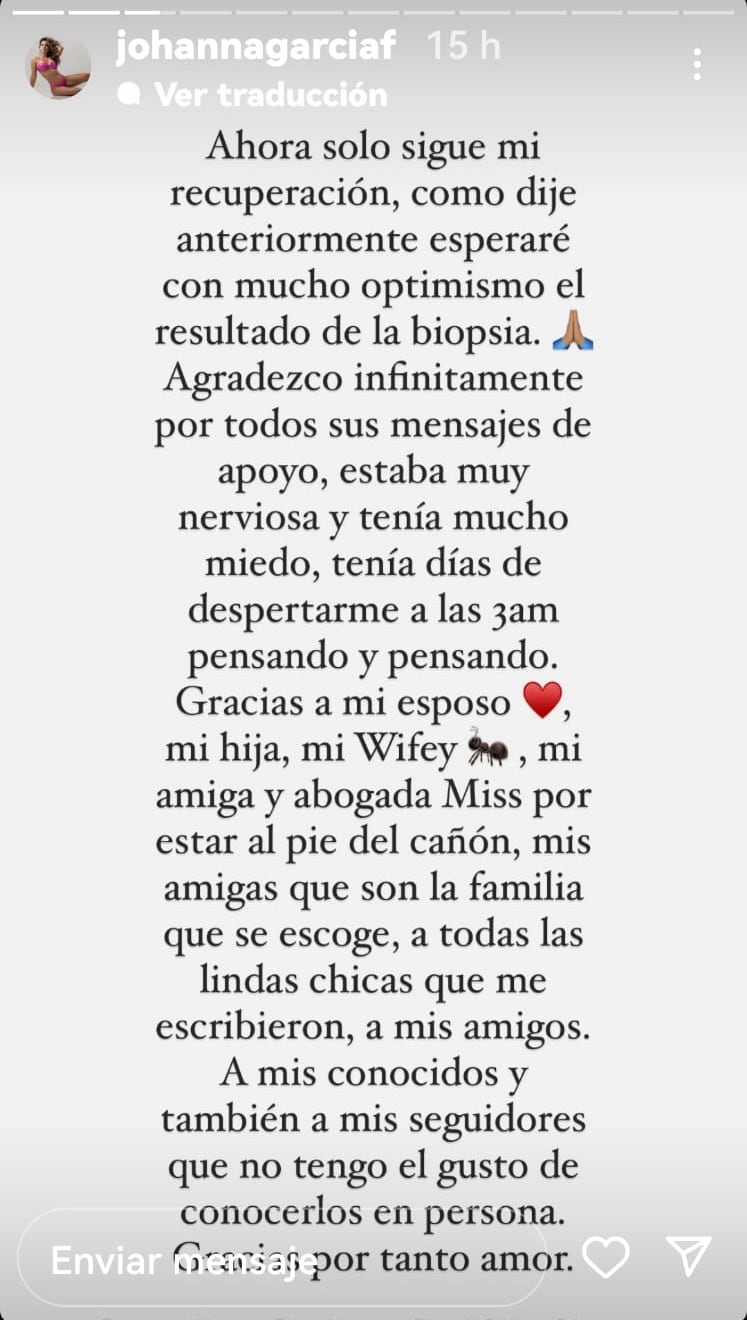Tap the Enviar mensaje field
The height and width of the screenshot is (1320, 747).
point(280,1261)
